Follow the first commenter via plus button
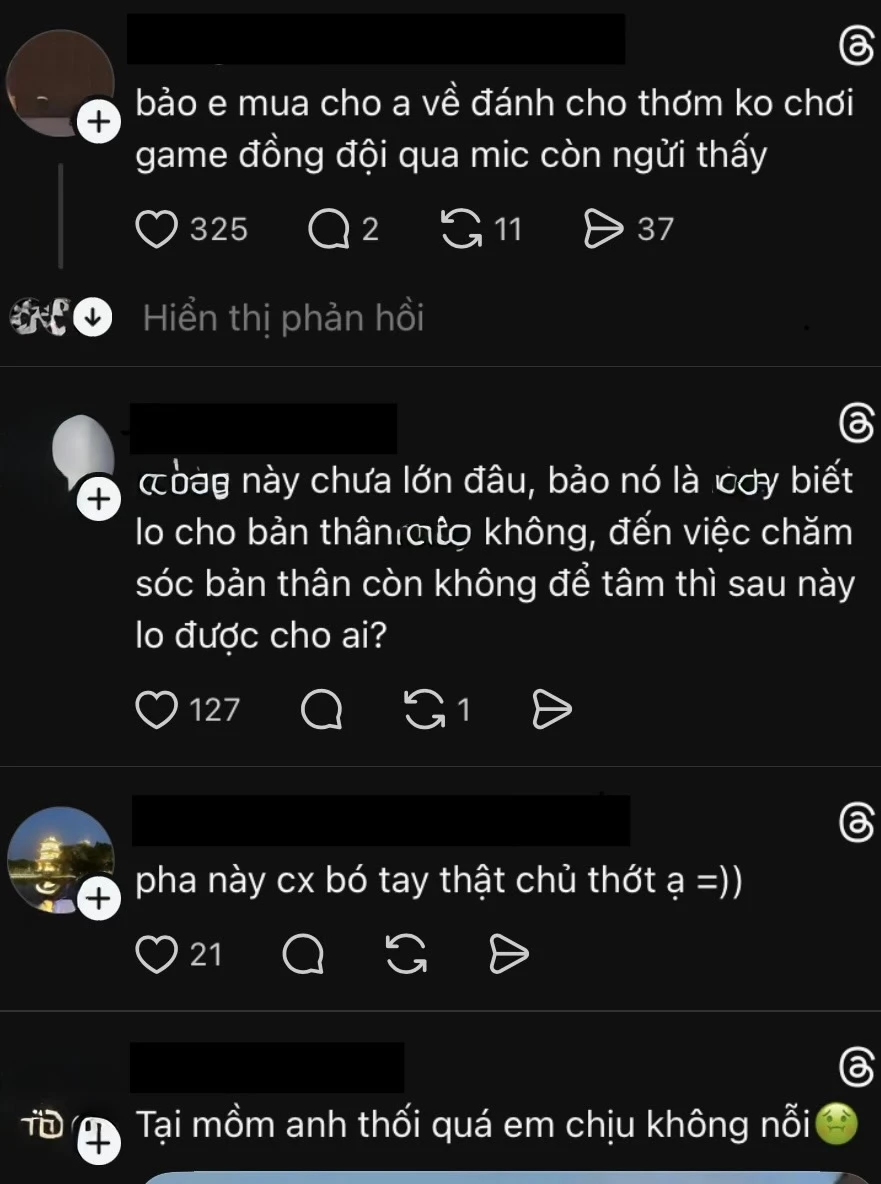881x1184 pixels. tap(97, 121)
